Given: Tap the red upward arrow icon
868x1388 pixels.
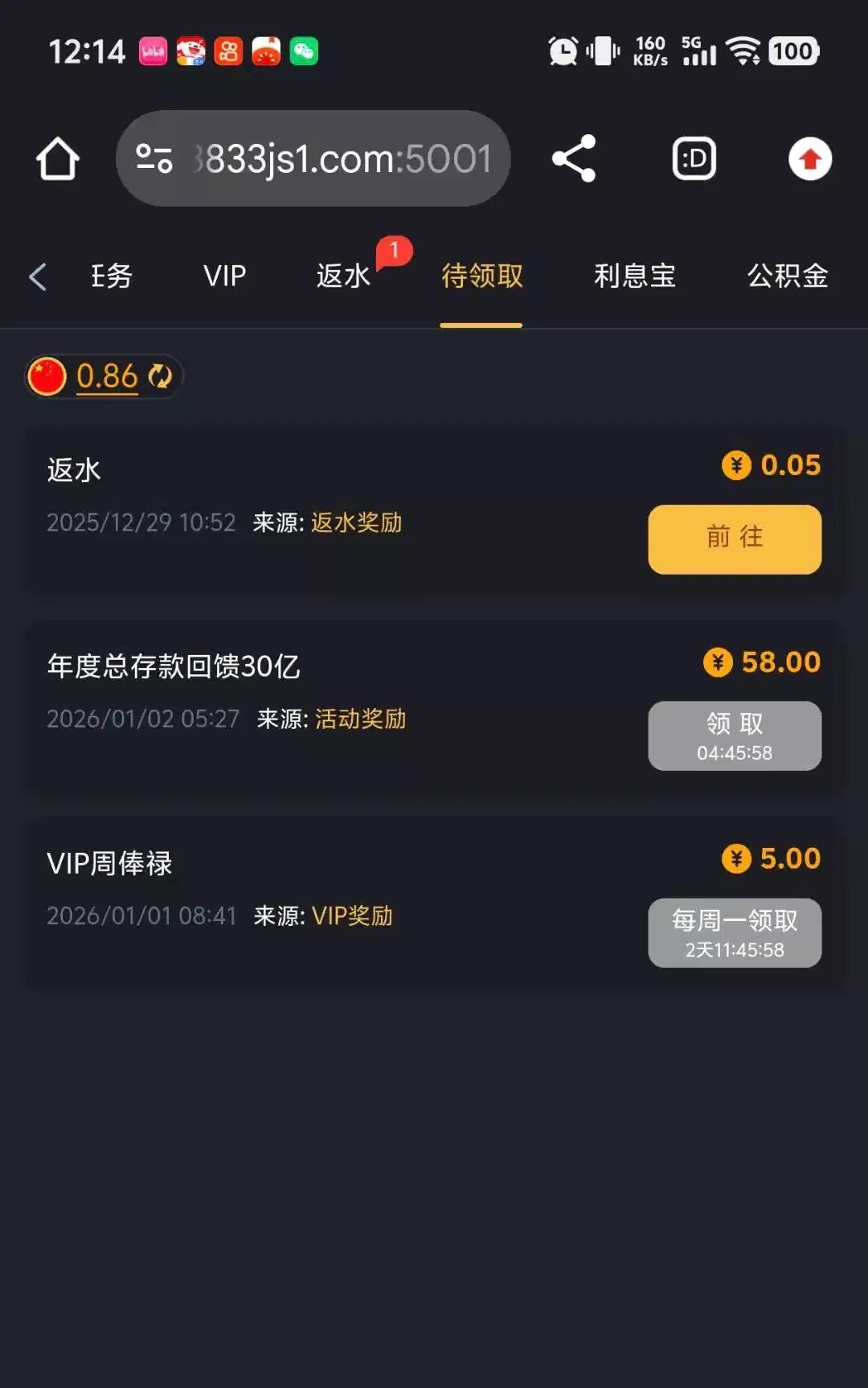Looking at the screenshot, I should [x=809, y=158].
